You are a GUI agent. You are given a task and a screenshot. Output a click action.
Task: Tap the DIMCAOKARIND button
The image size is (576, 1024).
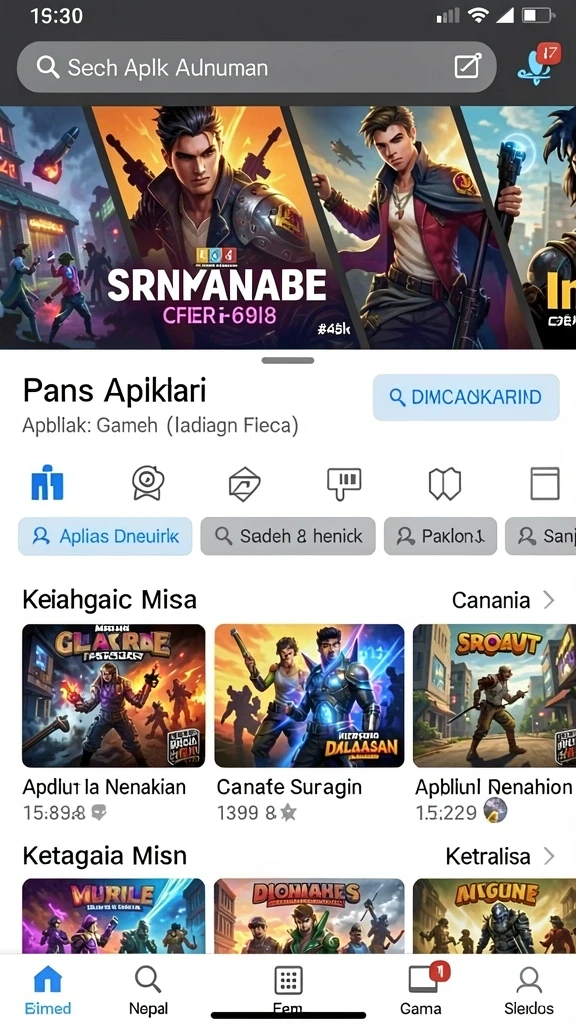pos(466,397)
